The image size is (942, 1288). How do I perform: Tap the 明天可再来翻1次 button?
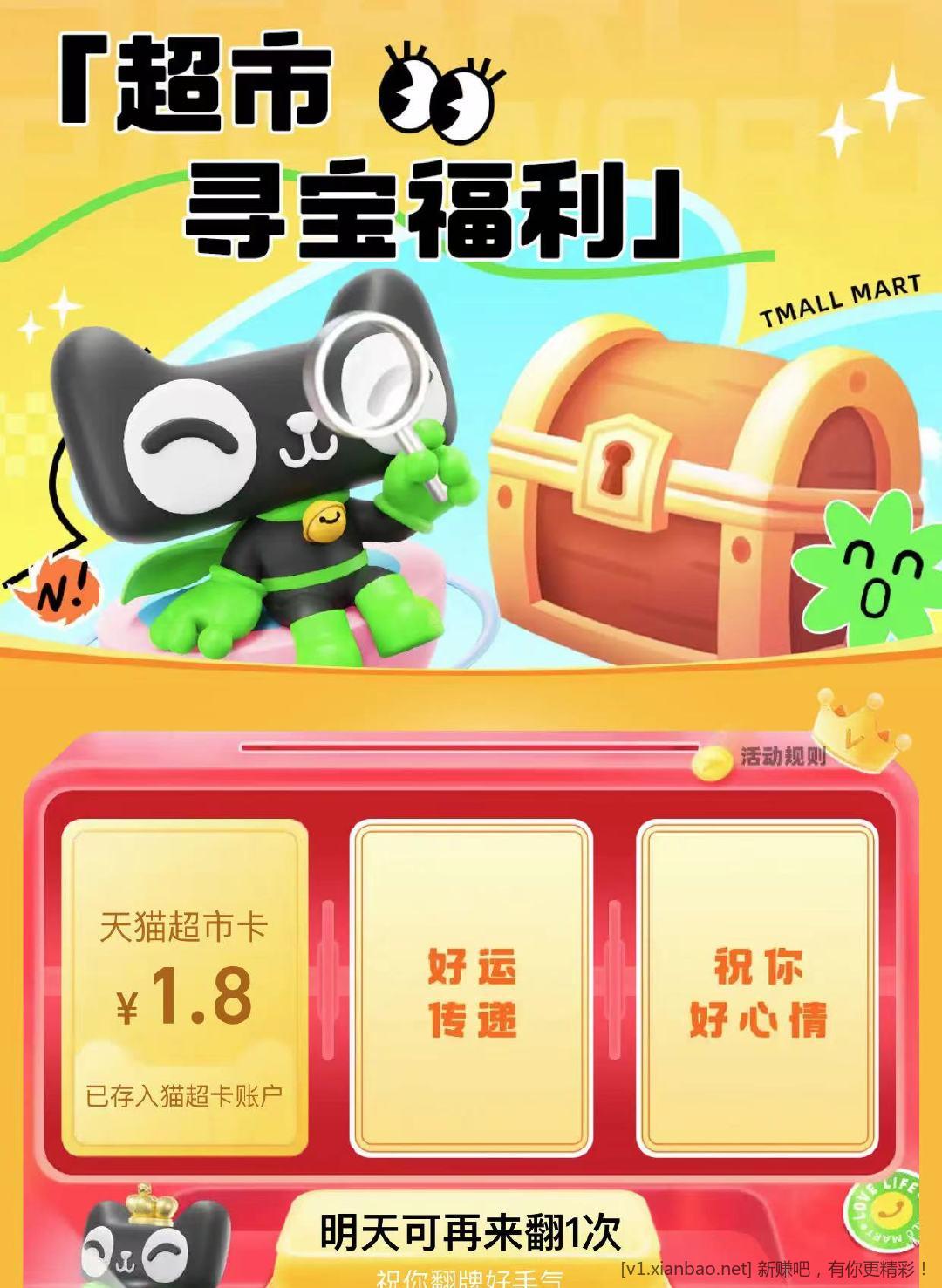pos(471,1232)
